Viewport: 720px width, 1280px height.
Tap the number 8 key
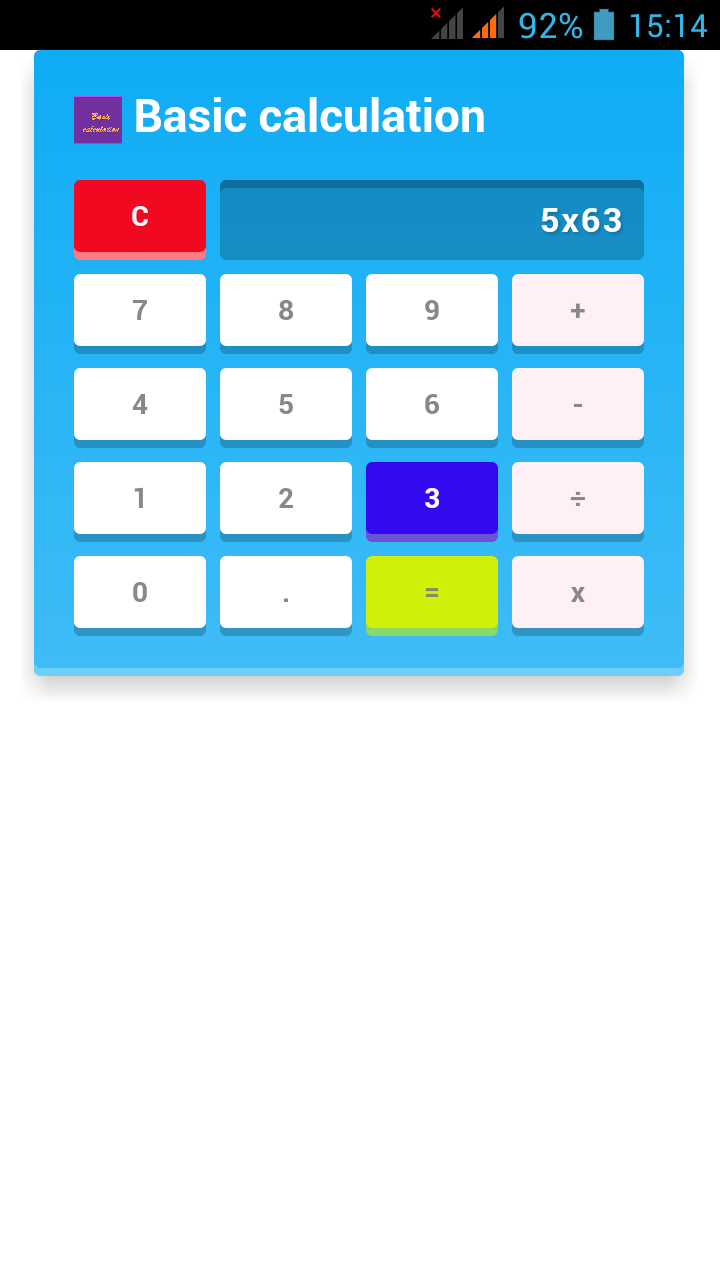(x=285, y=310)
